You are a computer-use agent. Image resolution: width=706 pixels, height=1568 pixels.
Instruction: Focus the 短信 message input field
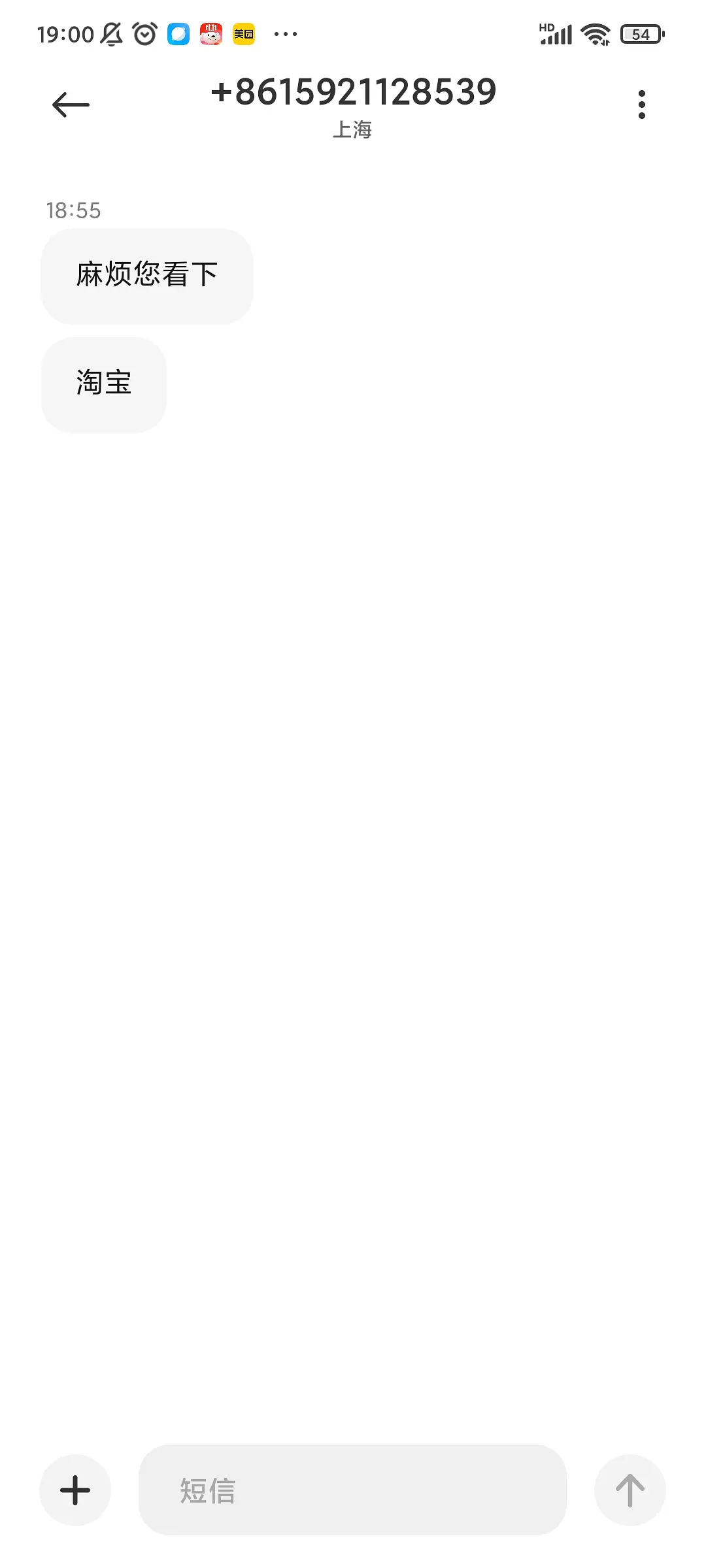[352, 1490]
